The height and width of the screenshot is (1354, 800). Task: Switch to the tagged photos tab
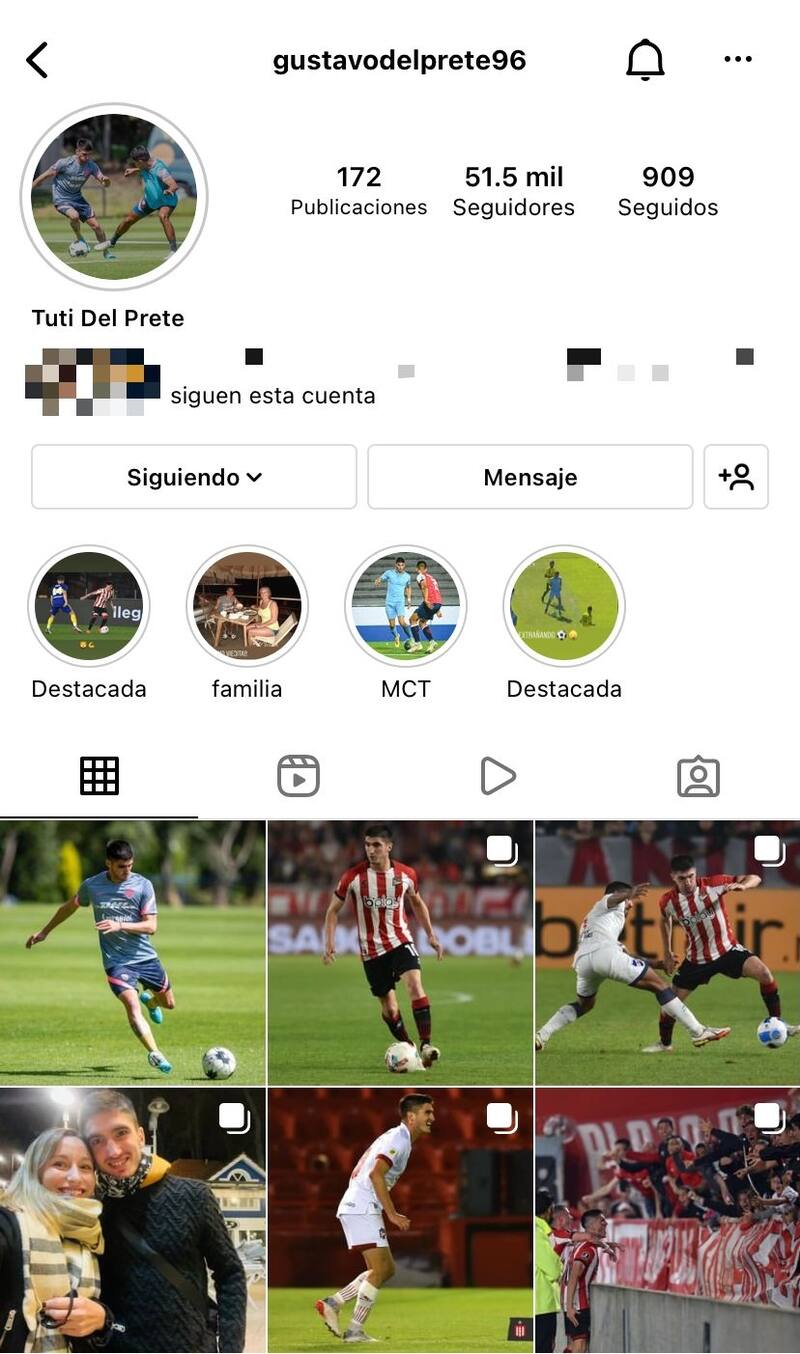698,776
